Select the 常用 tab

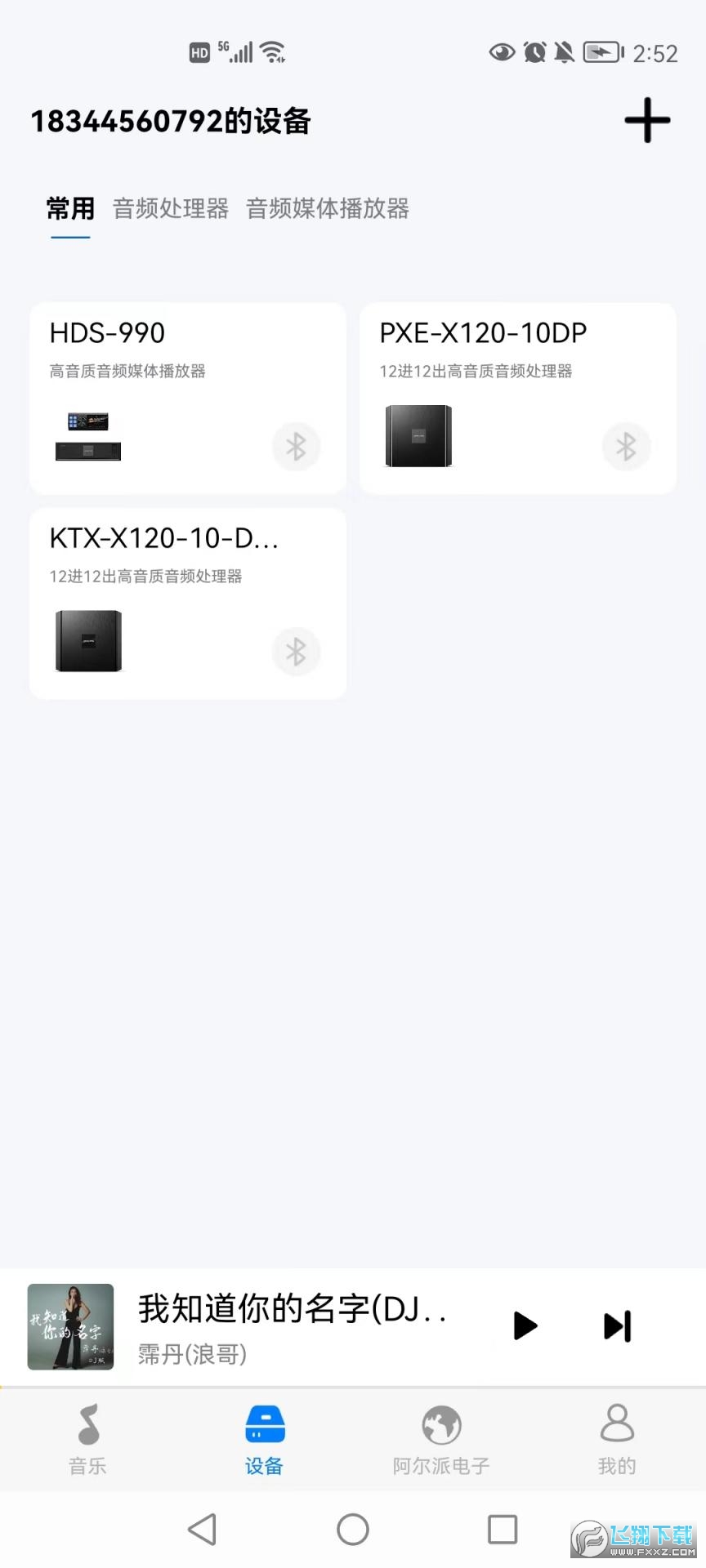(70, 208)
